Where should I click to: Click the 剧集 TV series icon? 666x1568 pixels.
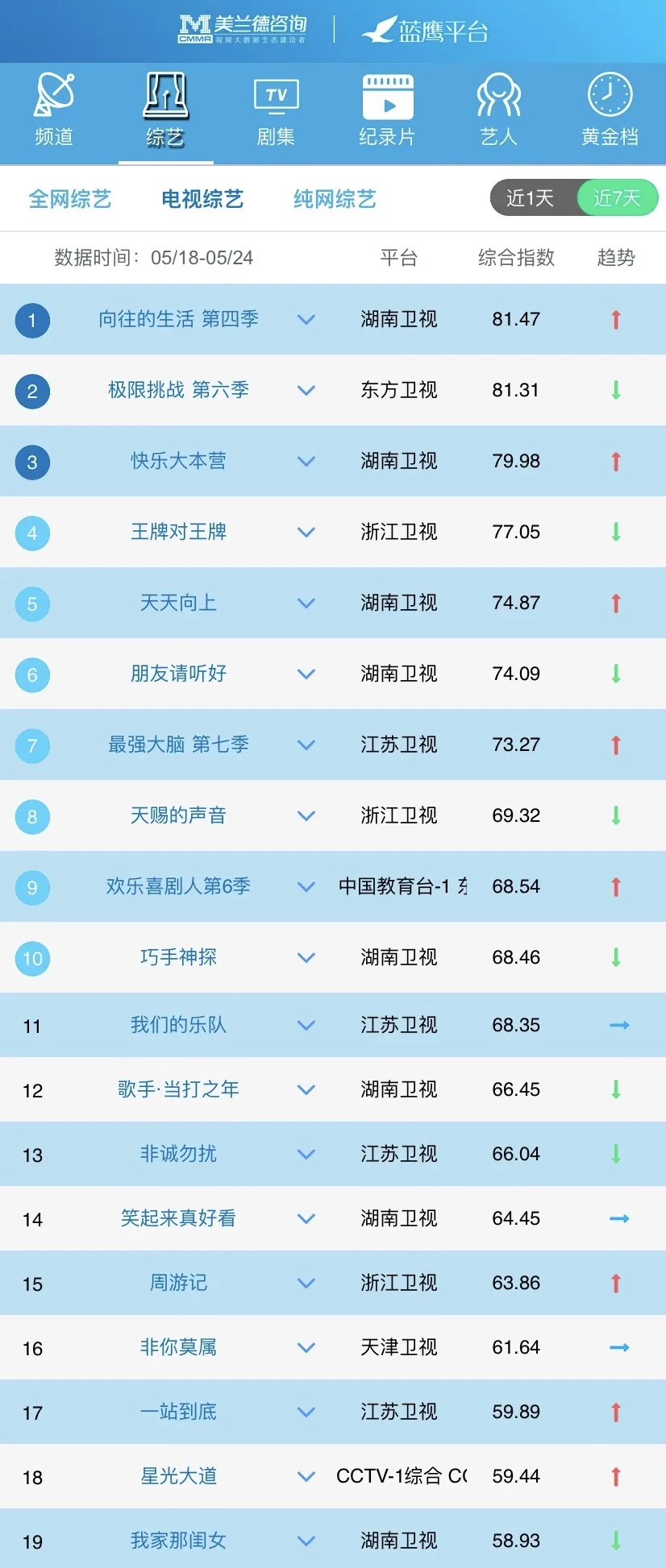tap(276, 110)
